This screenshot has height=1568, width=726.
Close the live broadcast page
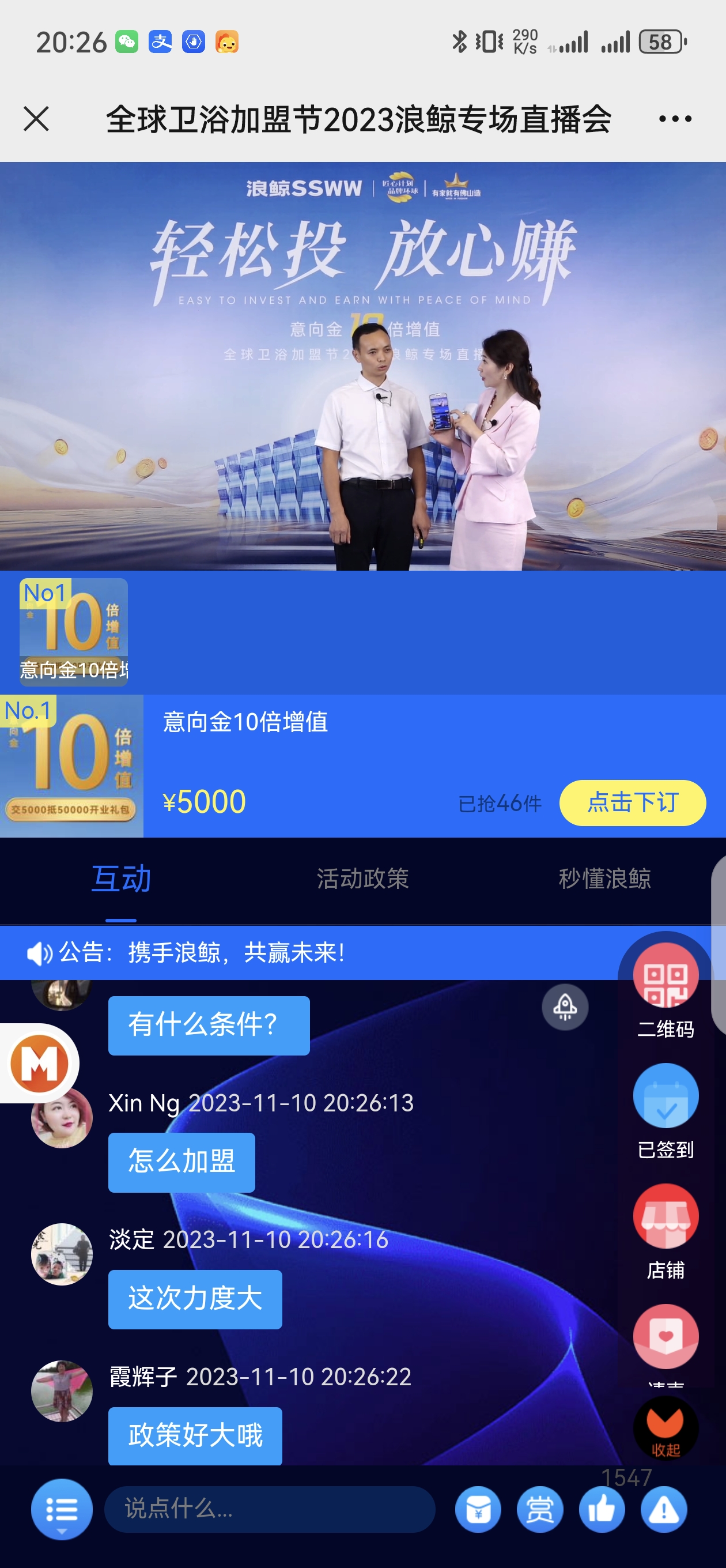[36, 119]
